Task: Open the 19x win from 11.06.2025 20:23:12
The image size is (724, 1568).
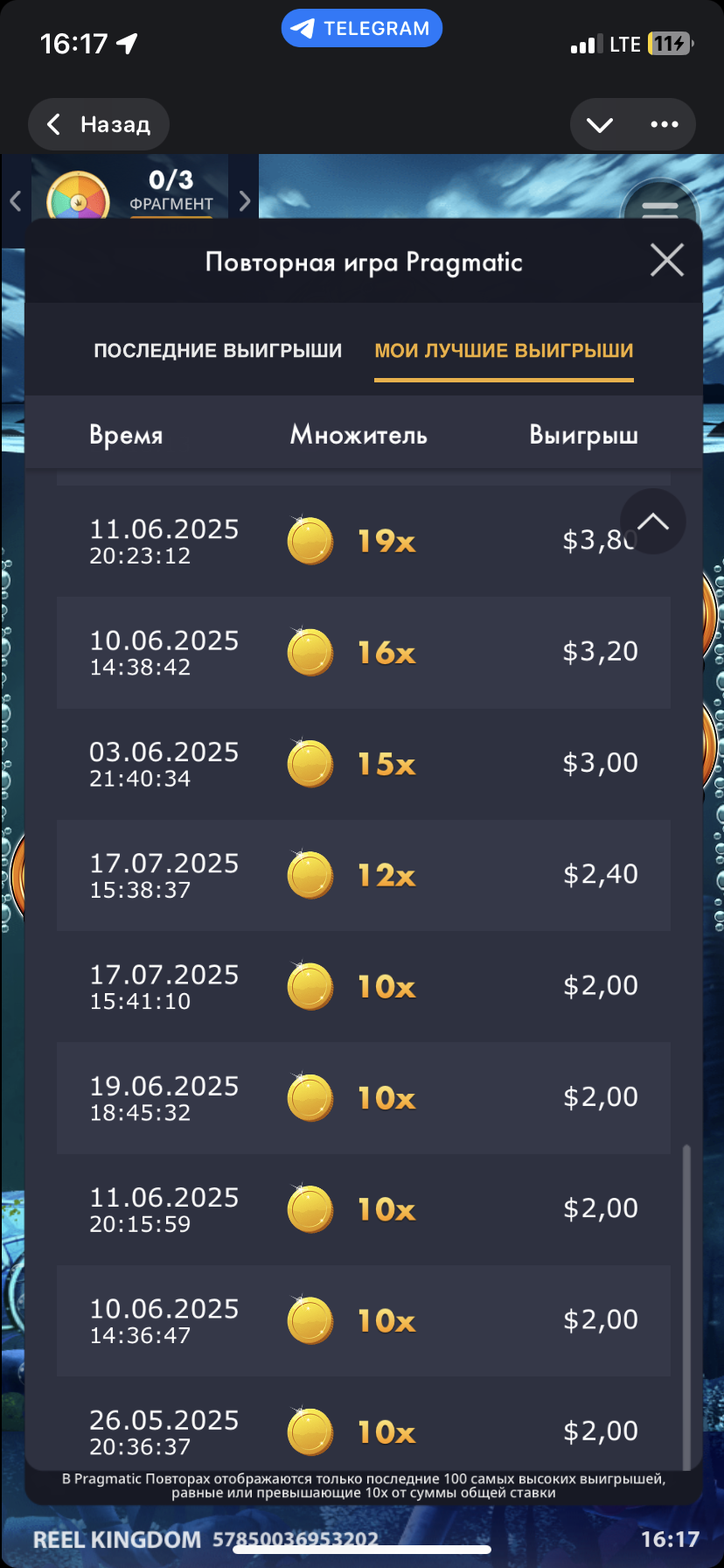Action: click(x=363, y=541)
